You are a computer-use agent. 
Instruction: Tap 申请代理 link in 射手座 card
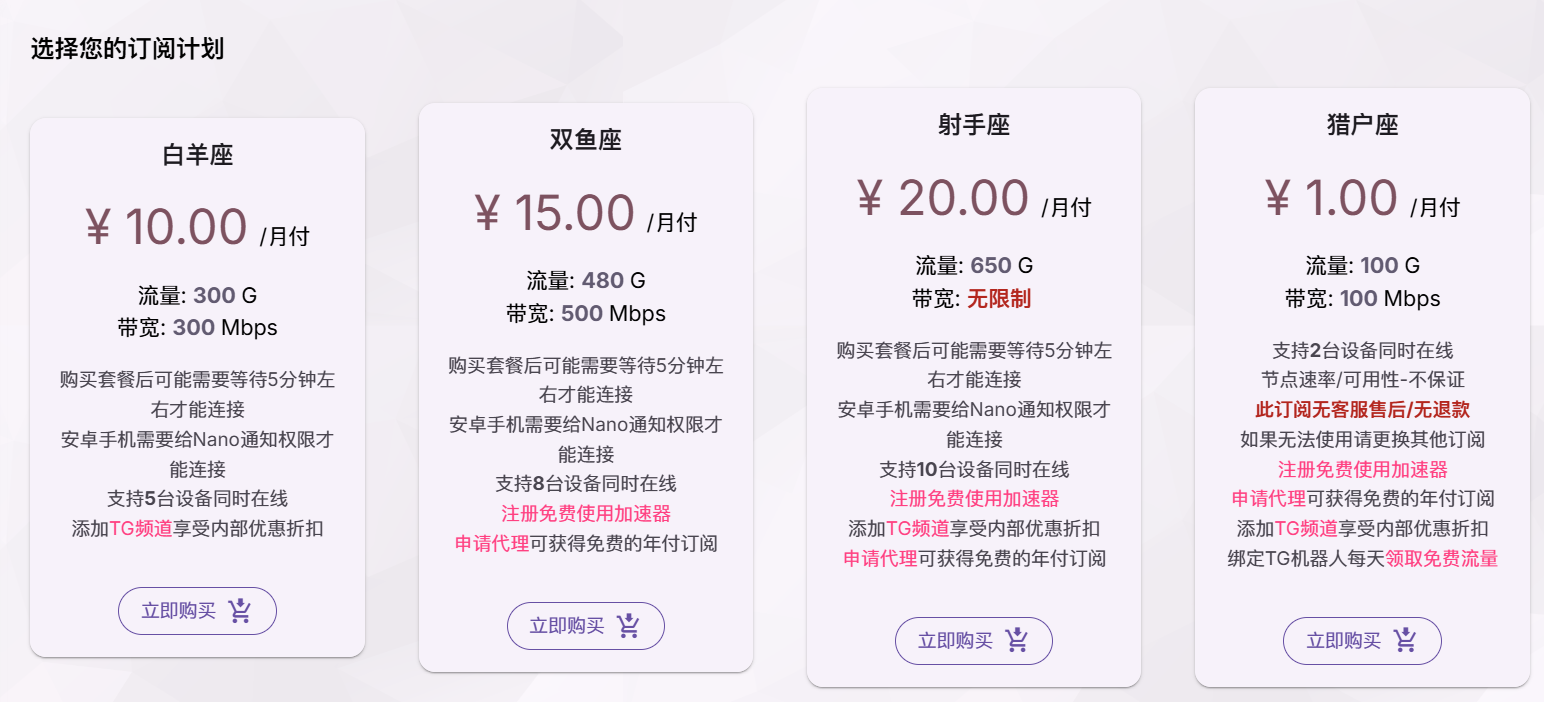(880, 559)
